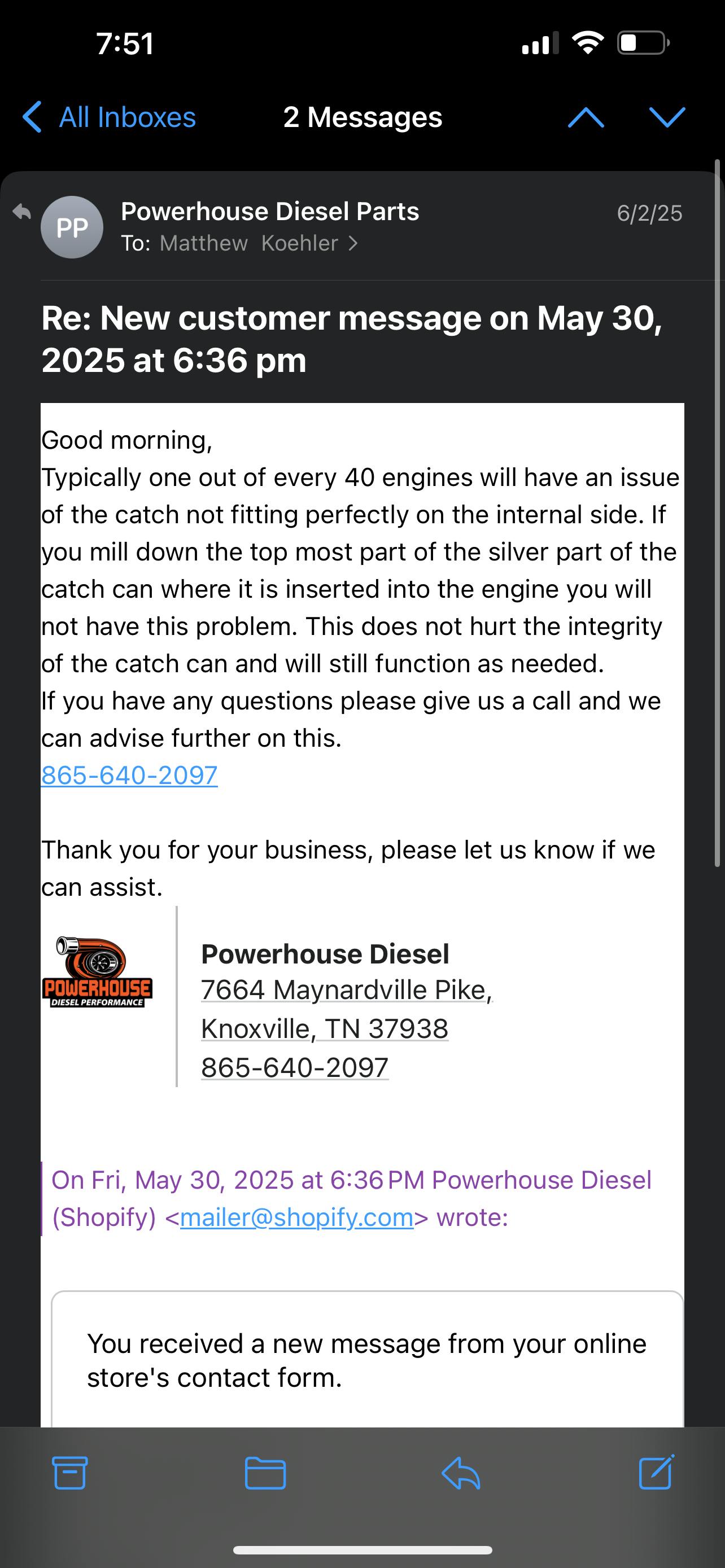This screenshot has height=1568, width=725.
Task: Call the blue 865-640-2097 link
Action: 129,775
